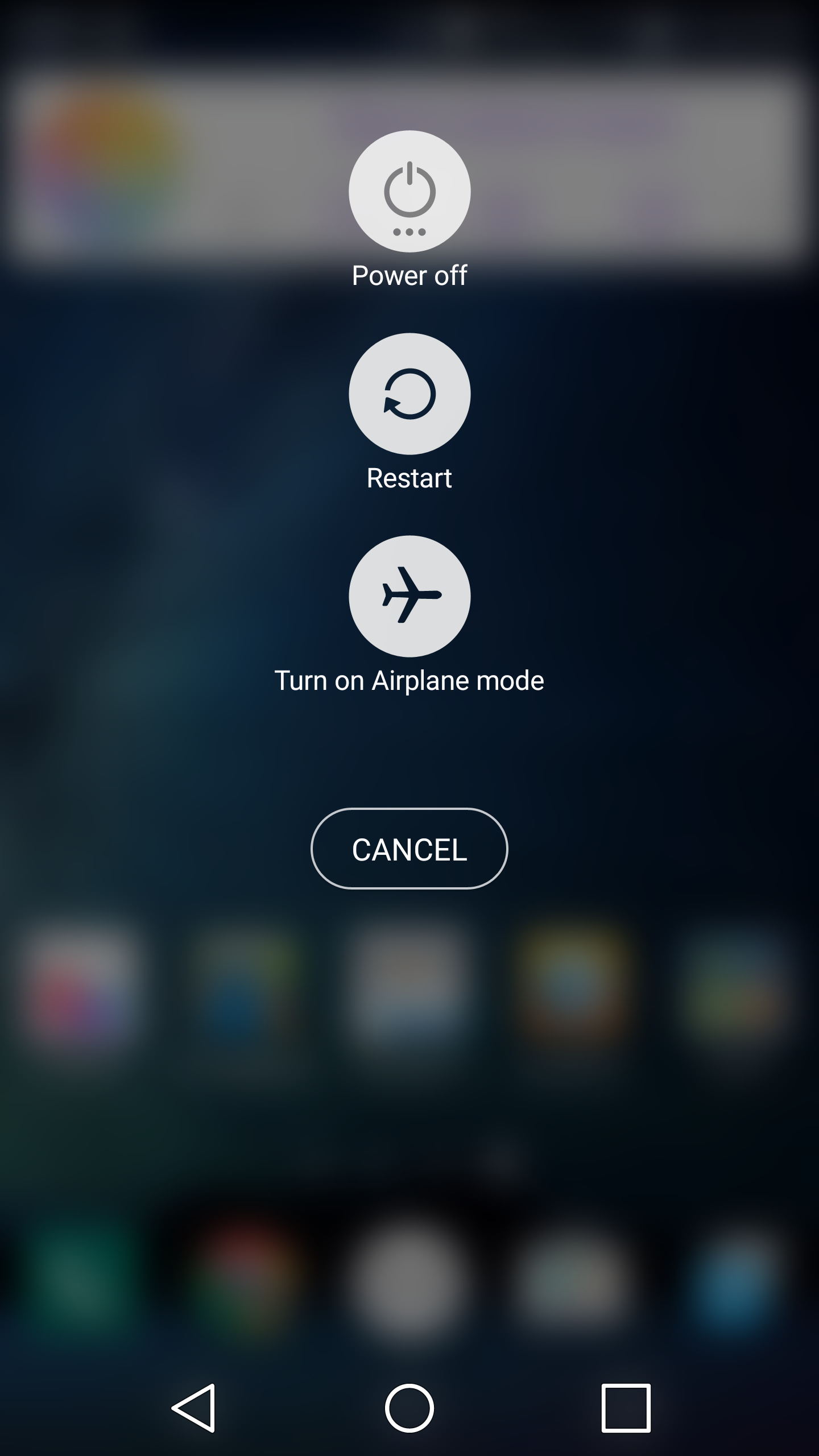This screenshot has width=819, height=1456.
Task: Tap the system back button
Action: (194, 1408)
